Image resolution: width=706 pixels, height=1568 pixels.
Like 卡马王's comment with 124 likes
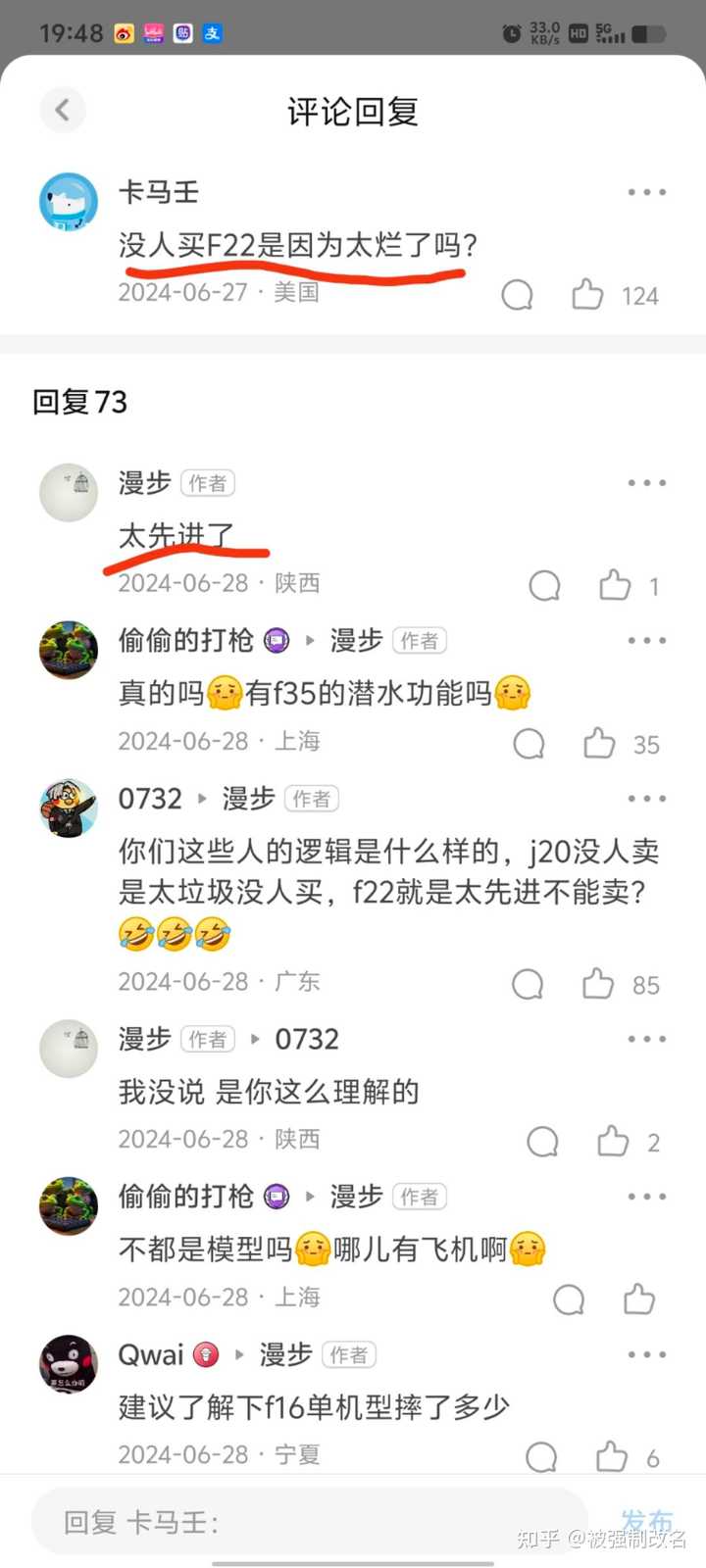tap(587, 294)
